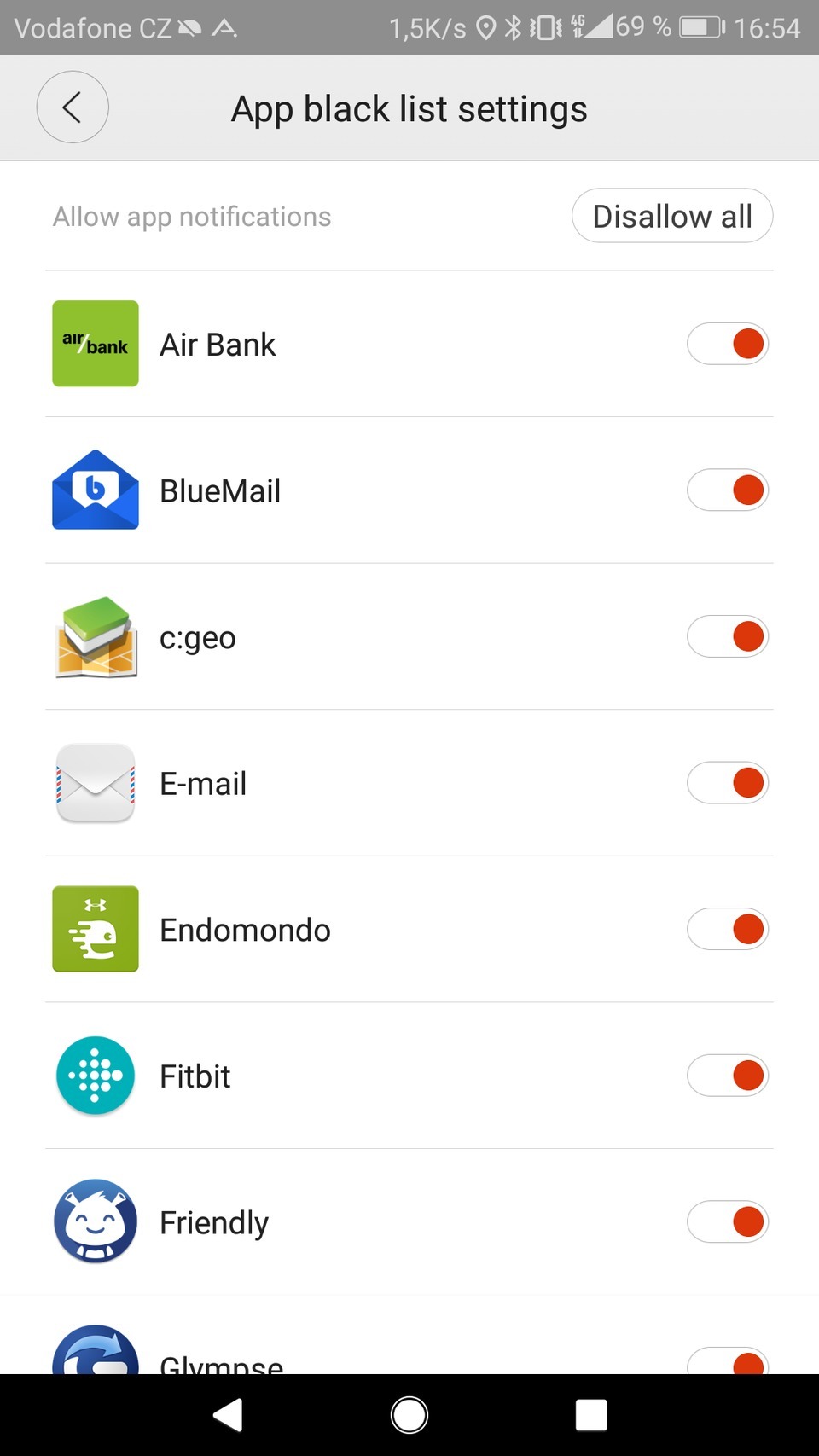
Task: Turn off BlueMail notifications
Action: click(728, 490)
